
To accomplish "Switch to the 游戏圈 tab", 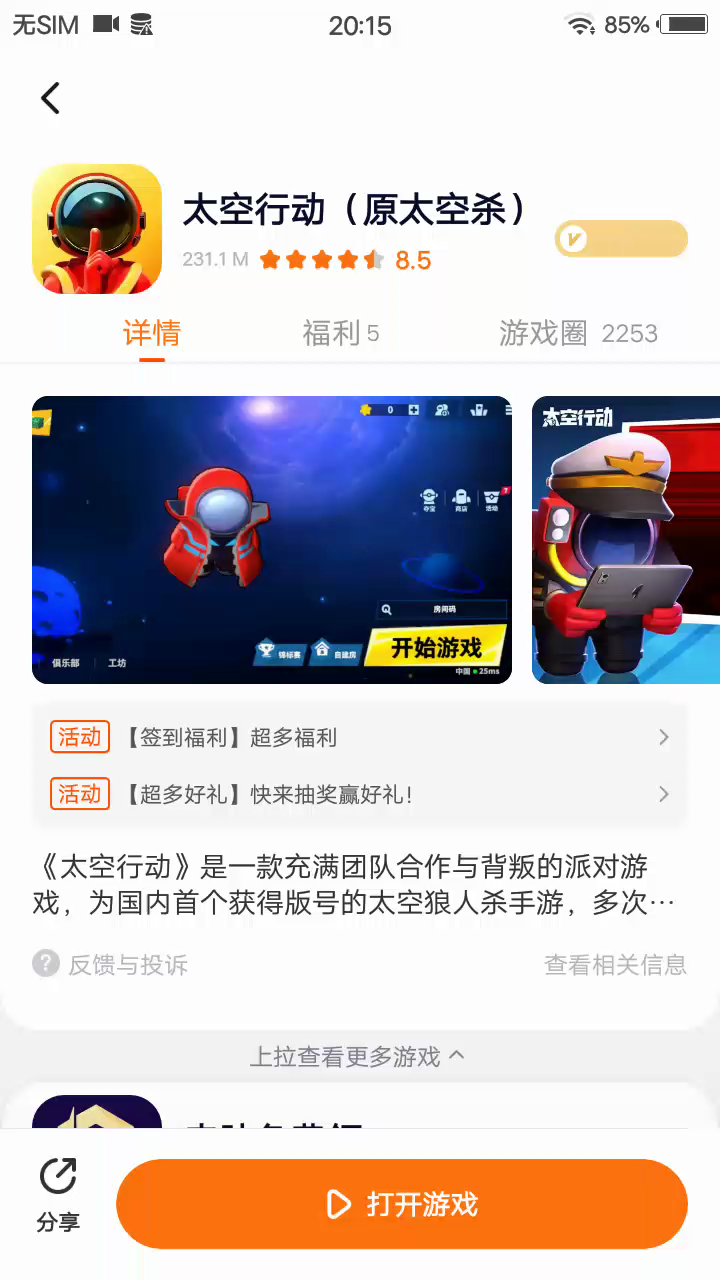I will [578, 333].
